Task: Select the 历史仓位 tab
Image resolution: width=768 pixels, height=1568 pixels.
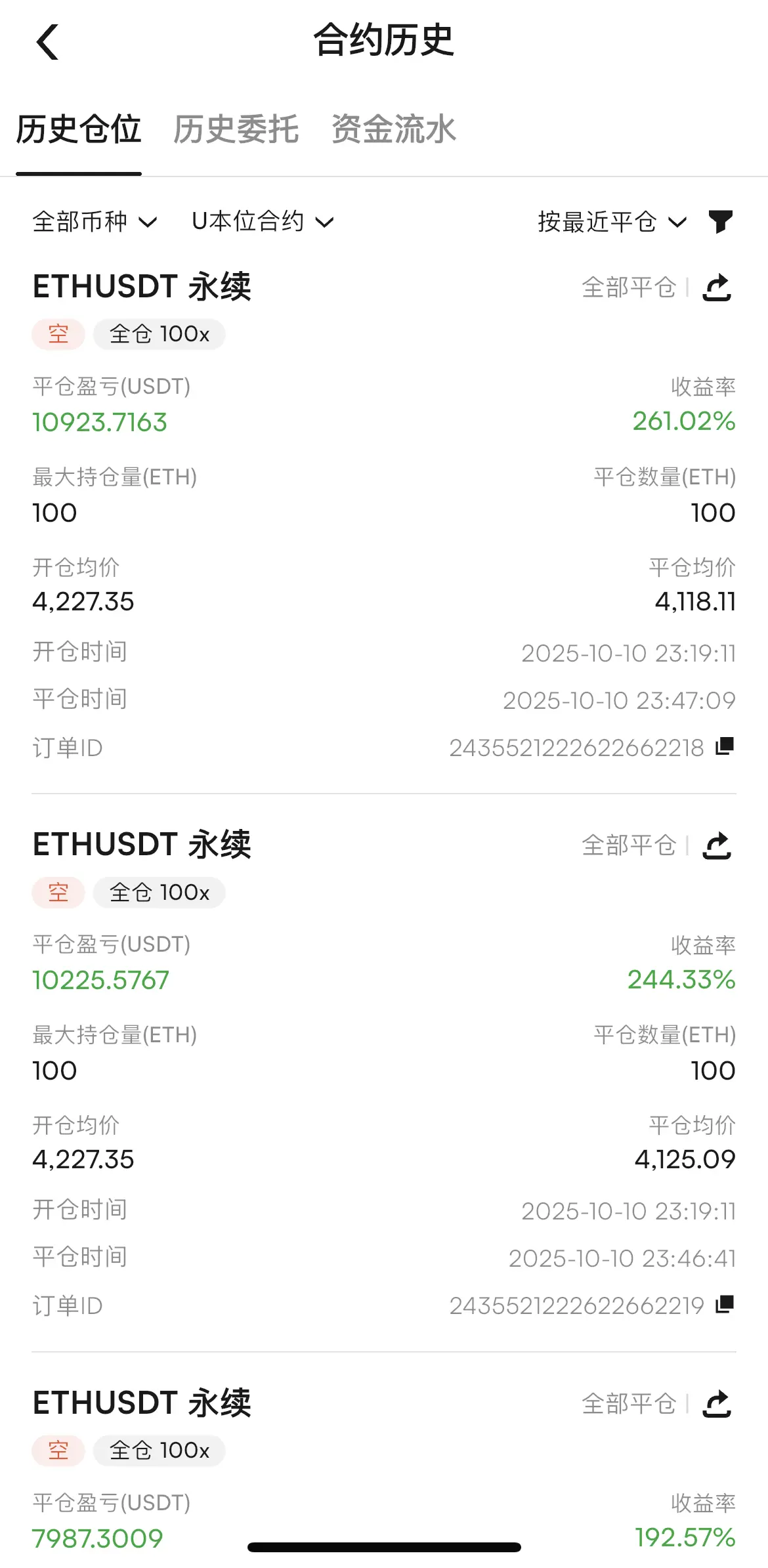Action: (78, 129)
